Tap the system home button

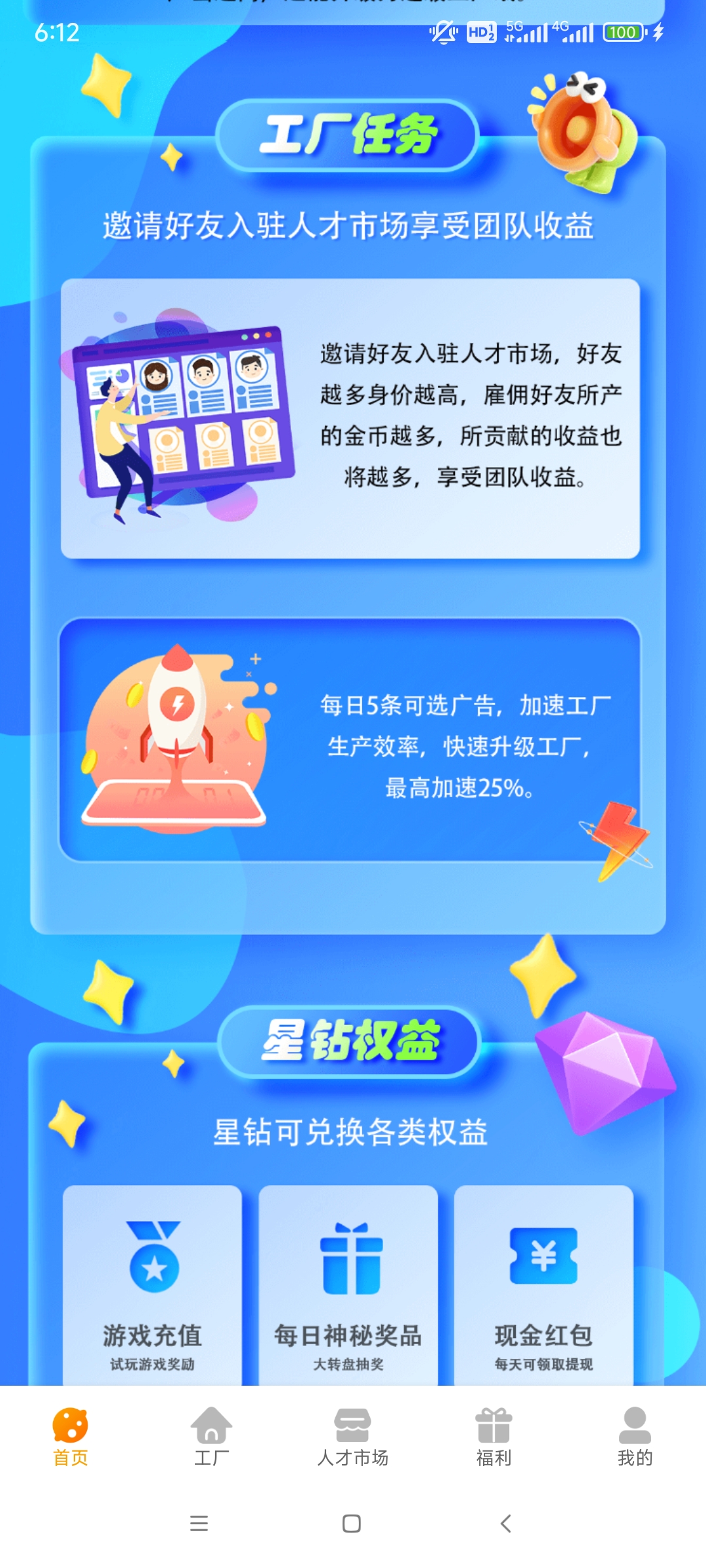[x=352, y=1524]
